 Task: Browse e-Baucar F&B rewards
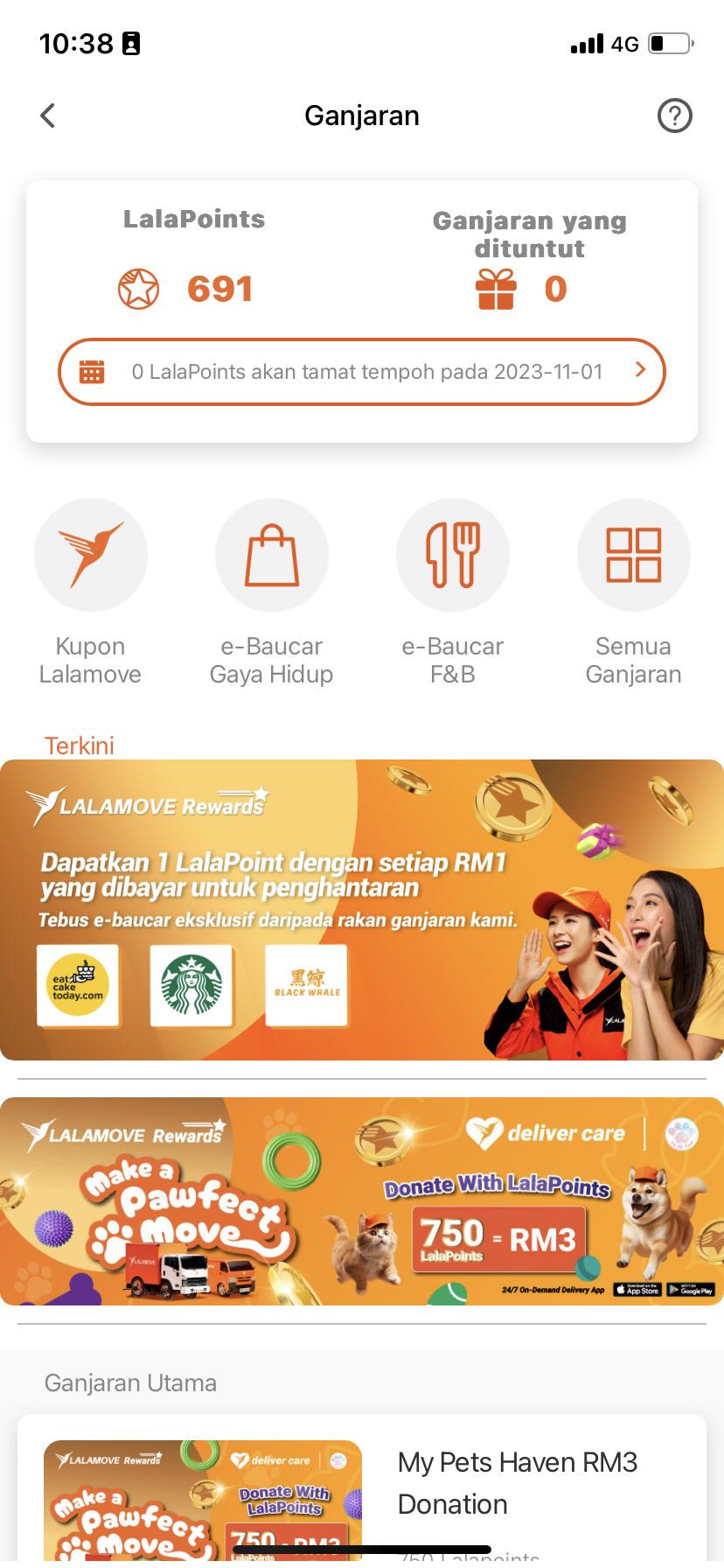point(452,556)
